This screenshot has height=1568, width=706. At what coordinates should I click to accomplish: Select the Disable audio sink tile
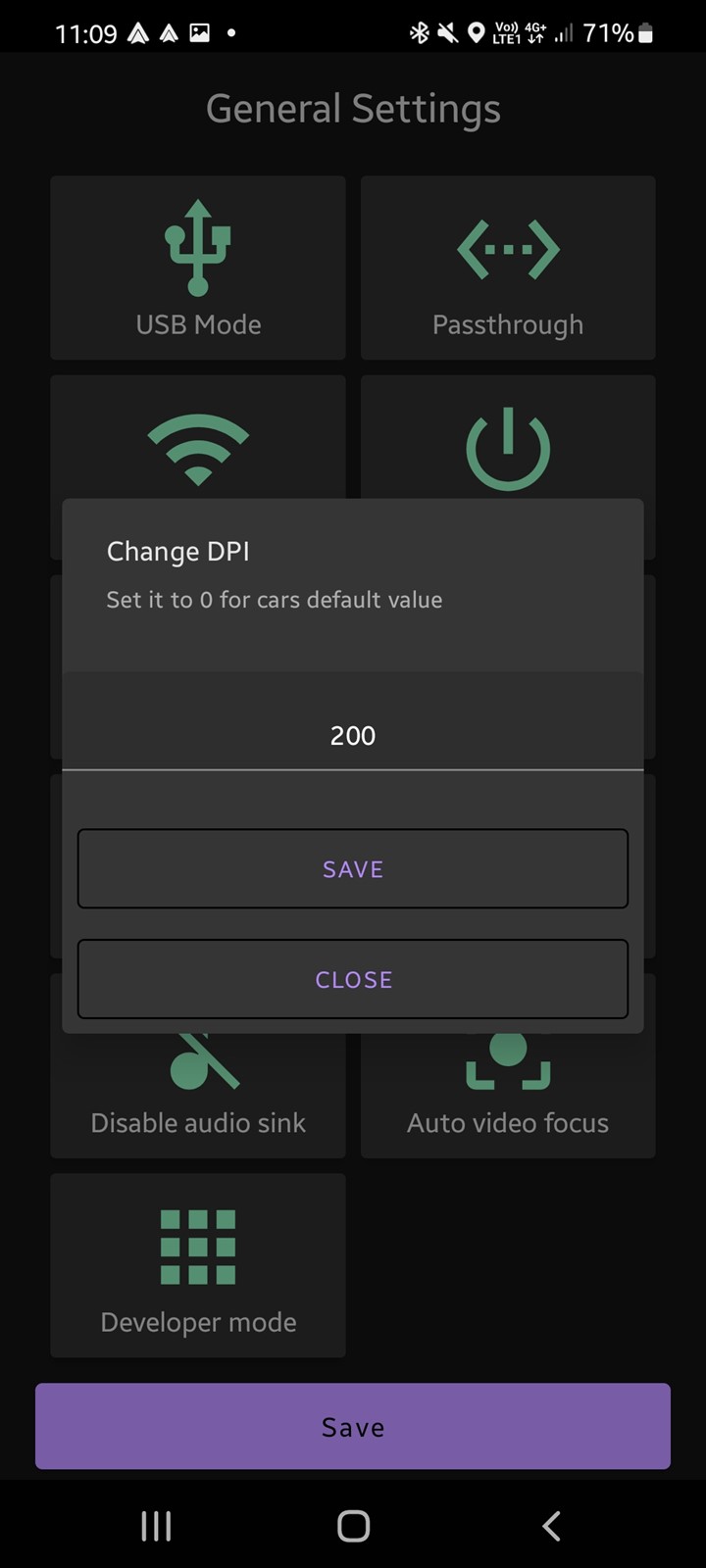[x=198, y=1096]
